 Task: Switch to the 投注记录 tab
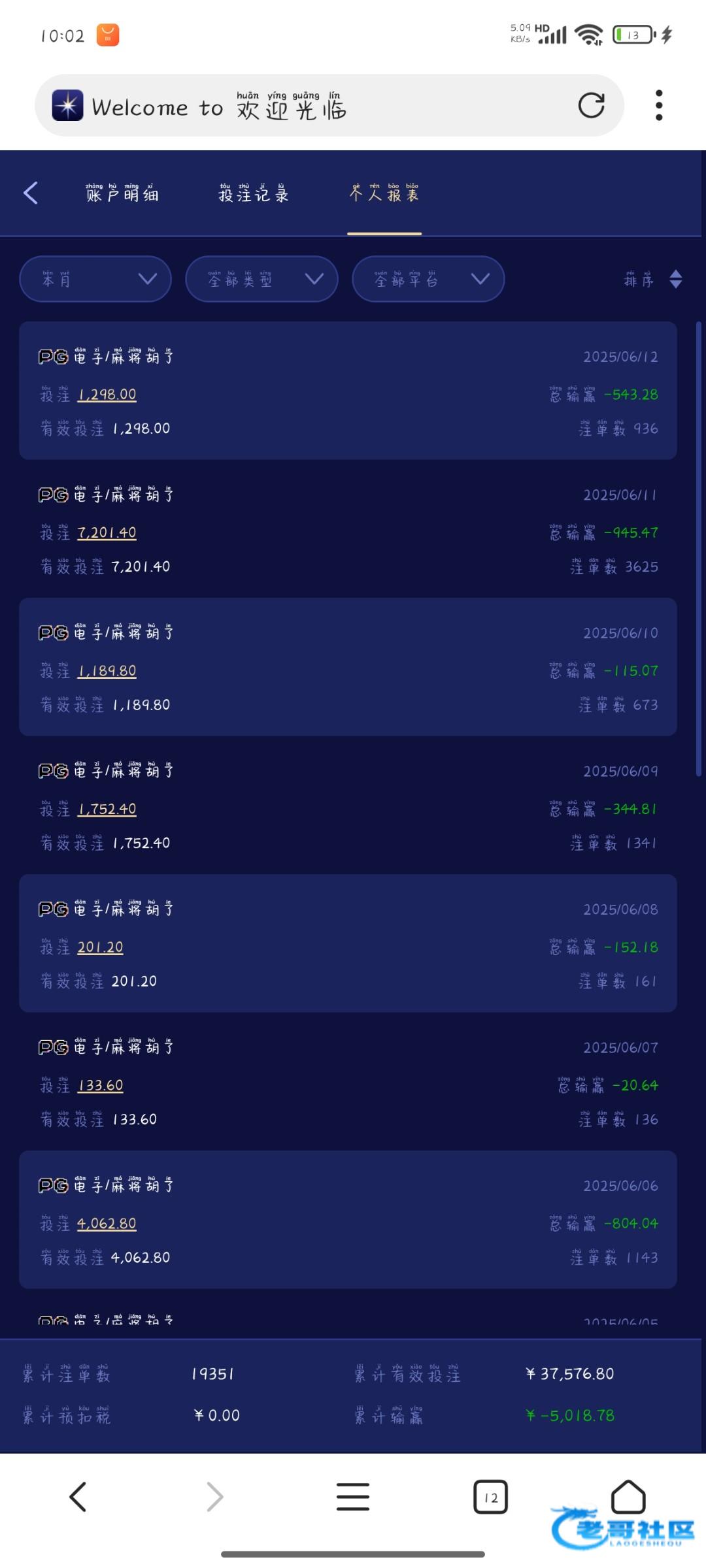(254, 193)
